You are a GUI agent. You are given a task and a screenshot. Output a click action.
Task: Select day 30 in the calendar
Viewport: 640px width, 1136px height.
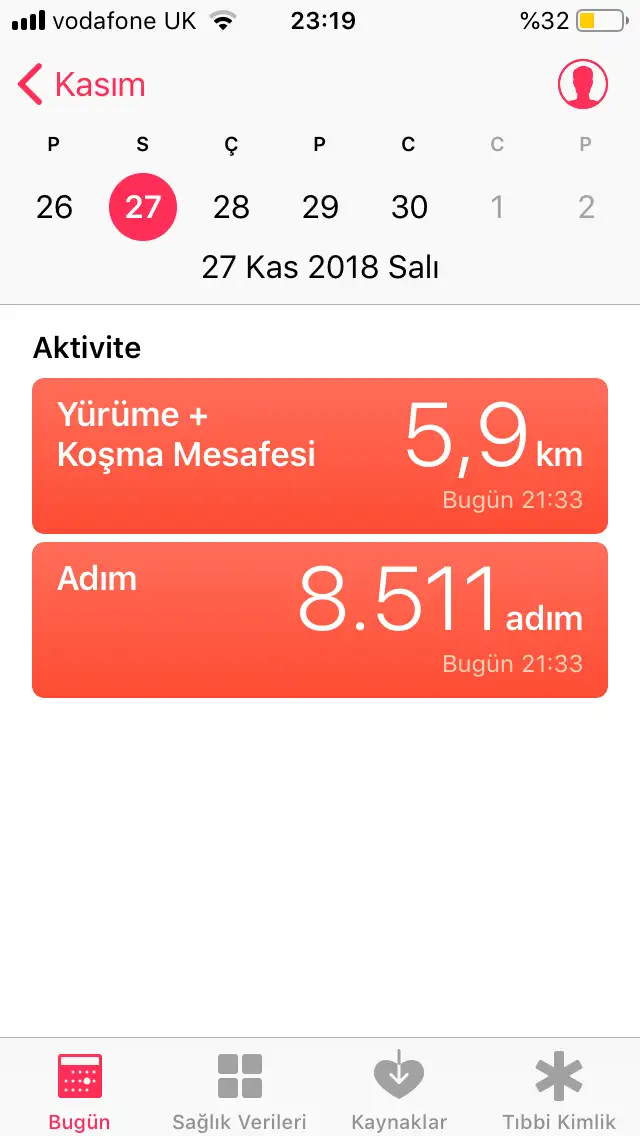point(409,207)
